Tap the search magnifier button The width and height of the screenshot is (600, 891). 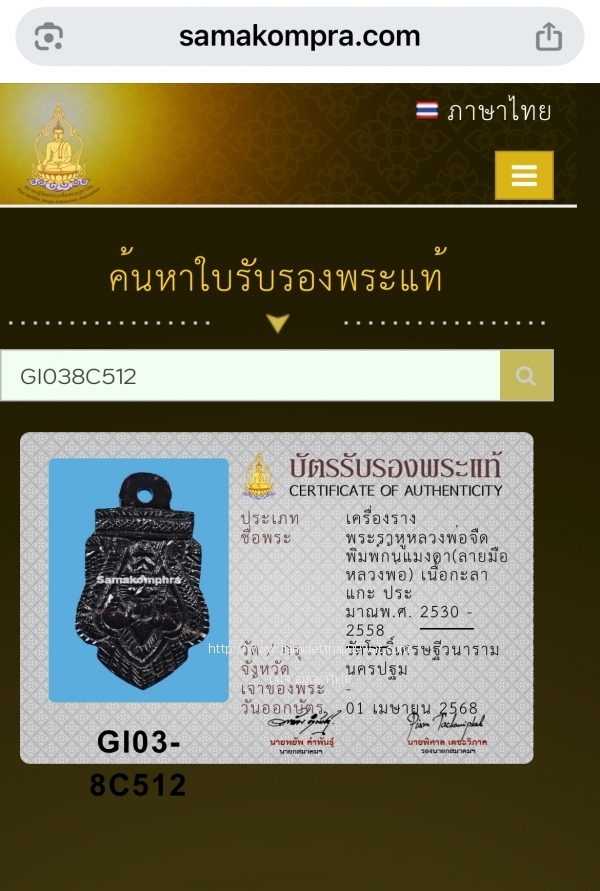tap(526, 376)
